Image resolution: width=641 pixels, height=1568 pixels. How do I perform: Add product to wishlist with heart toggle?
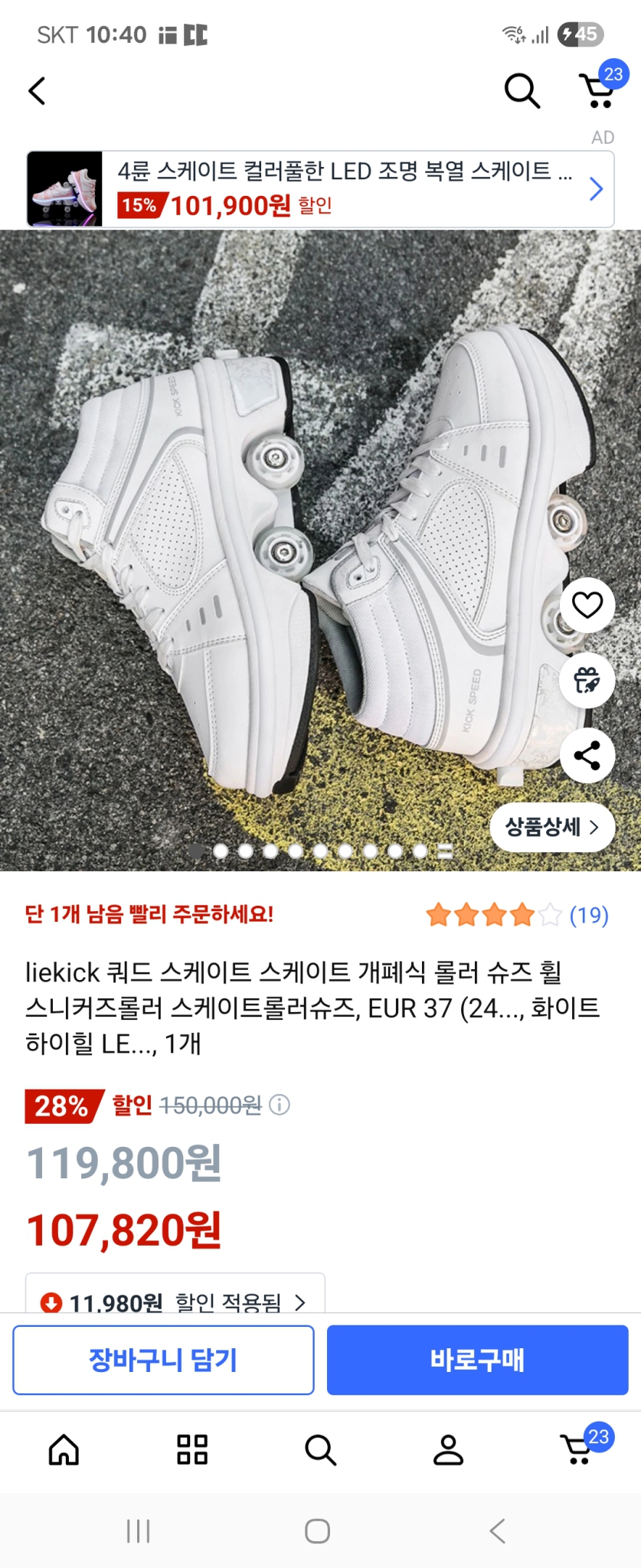point(586,605)
